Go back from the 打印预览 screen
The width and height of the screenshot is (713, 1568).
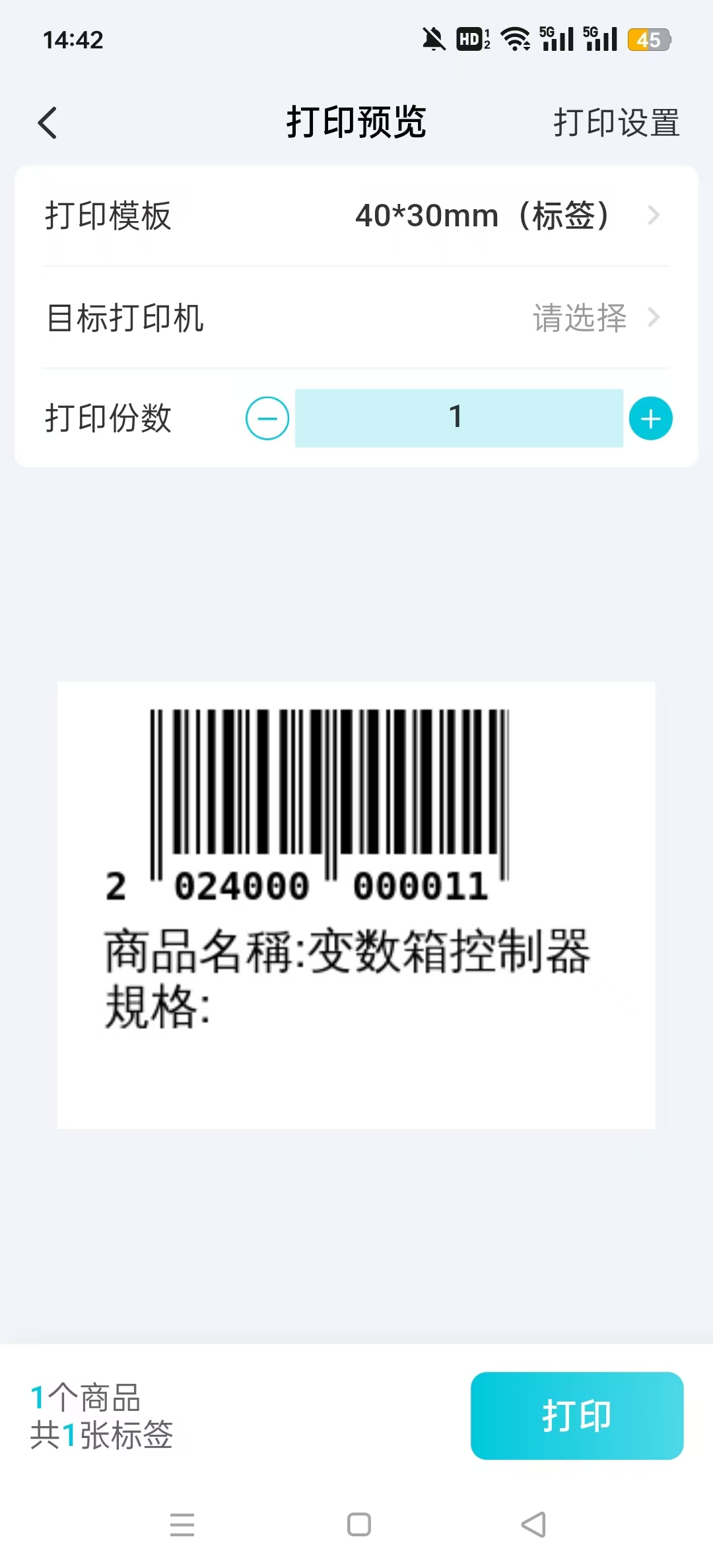48,123
